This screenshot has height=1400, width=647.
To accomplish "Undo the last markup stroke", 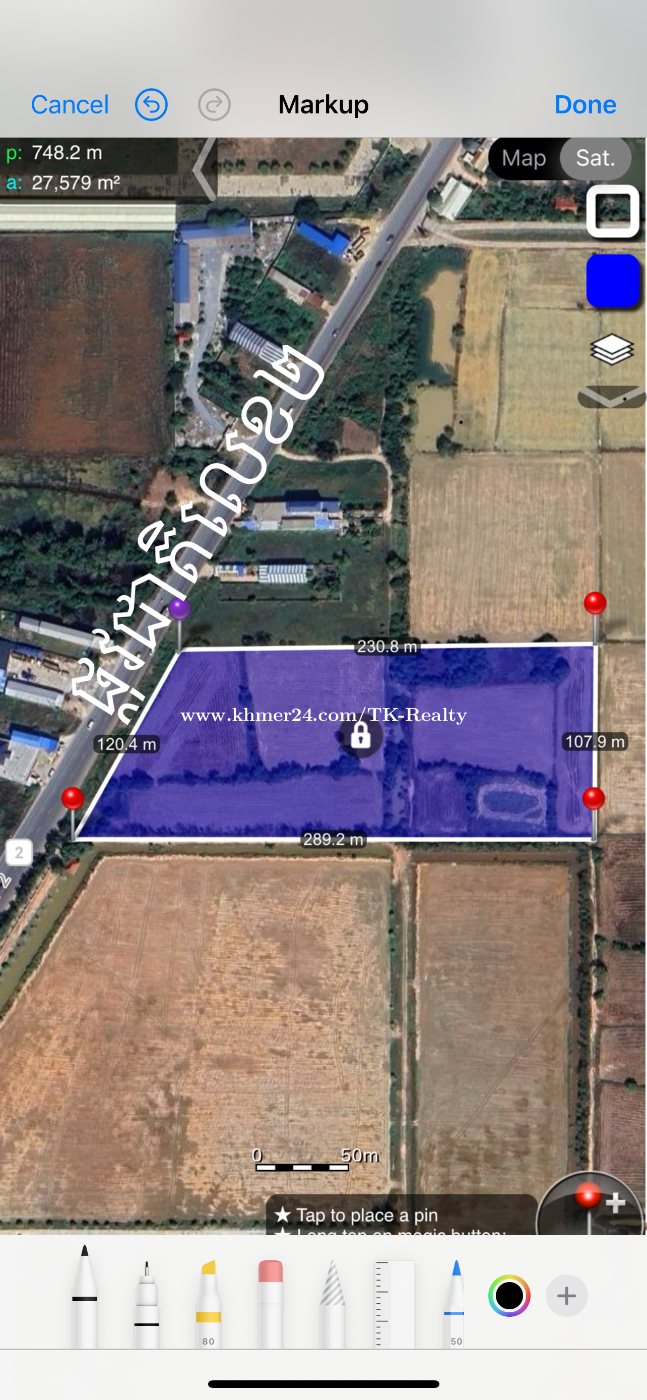I will tap(152, 105).
